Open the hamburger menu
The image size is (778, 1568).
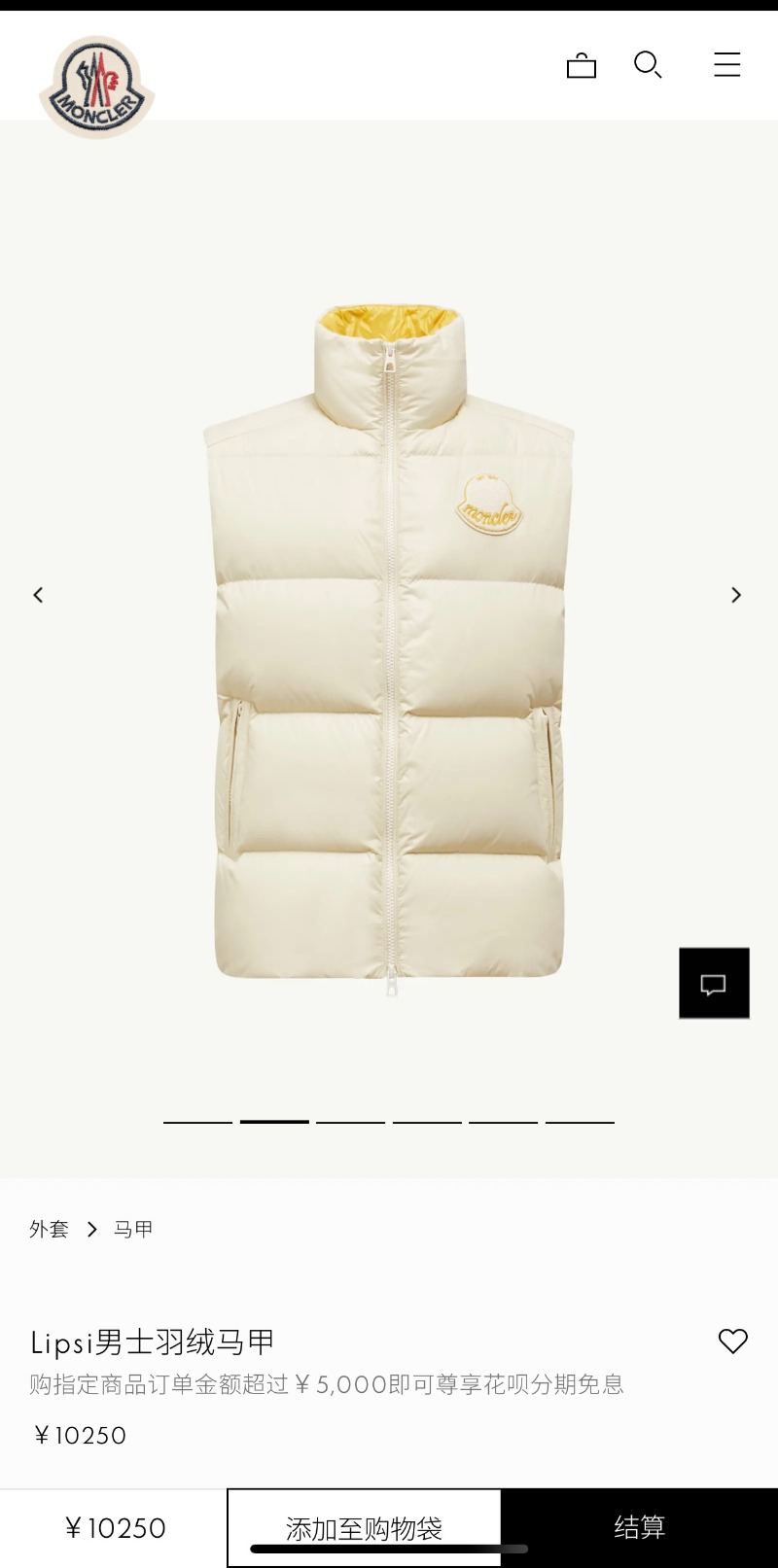(726, 65)
